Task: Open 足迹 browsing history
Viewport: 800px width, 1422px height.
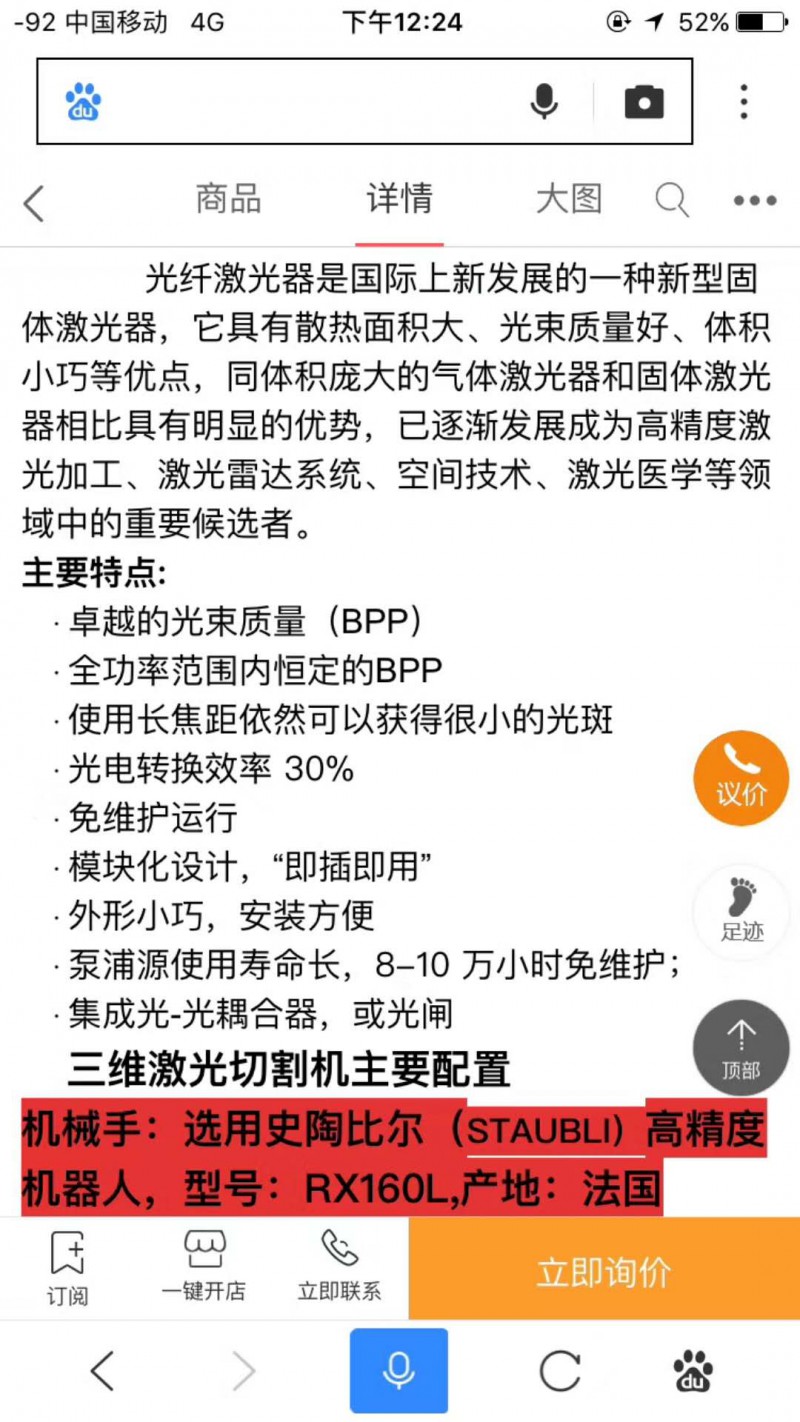Action: [741, 911]
